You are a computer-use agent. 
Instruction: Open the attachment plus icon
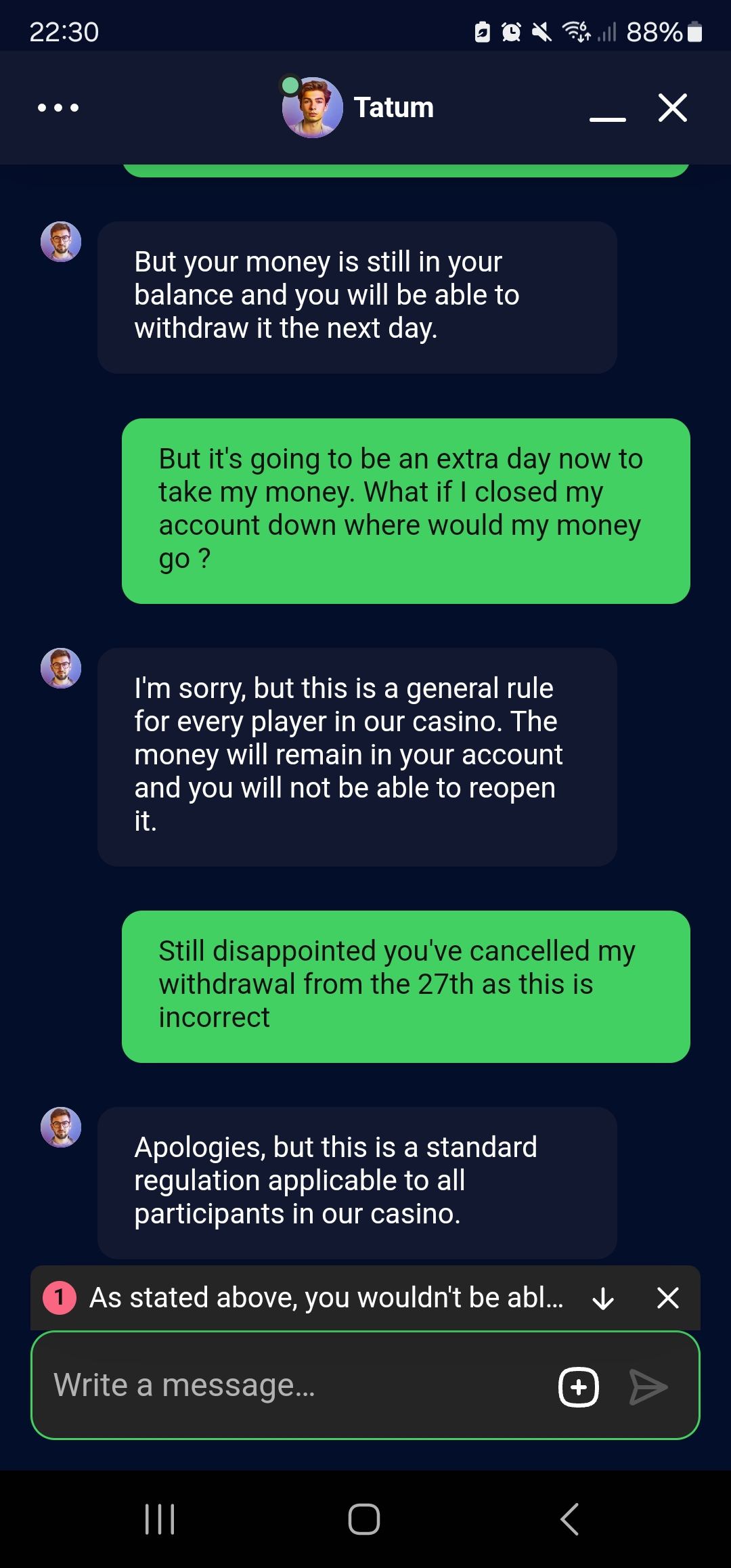click(579, 1387)
